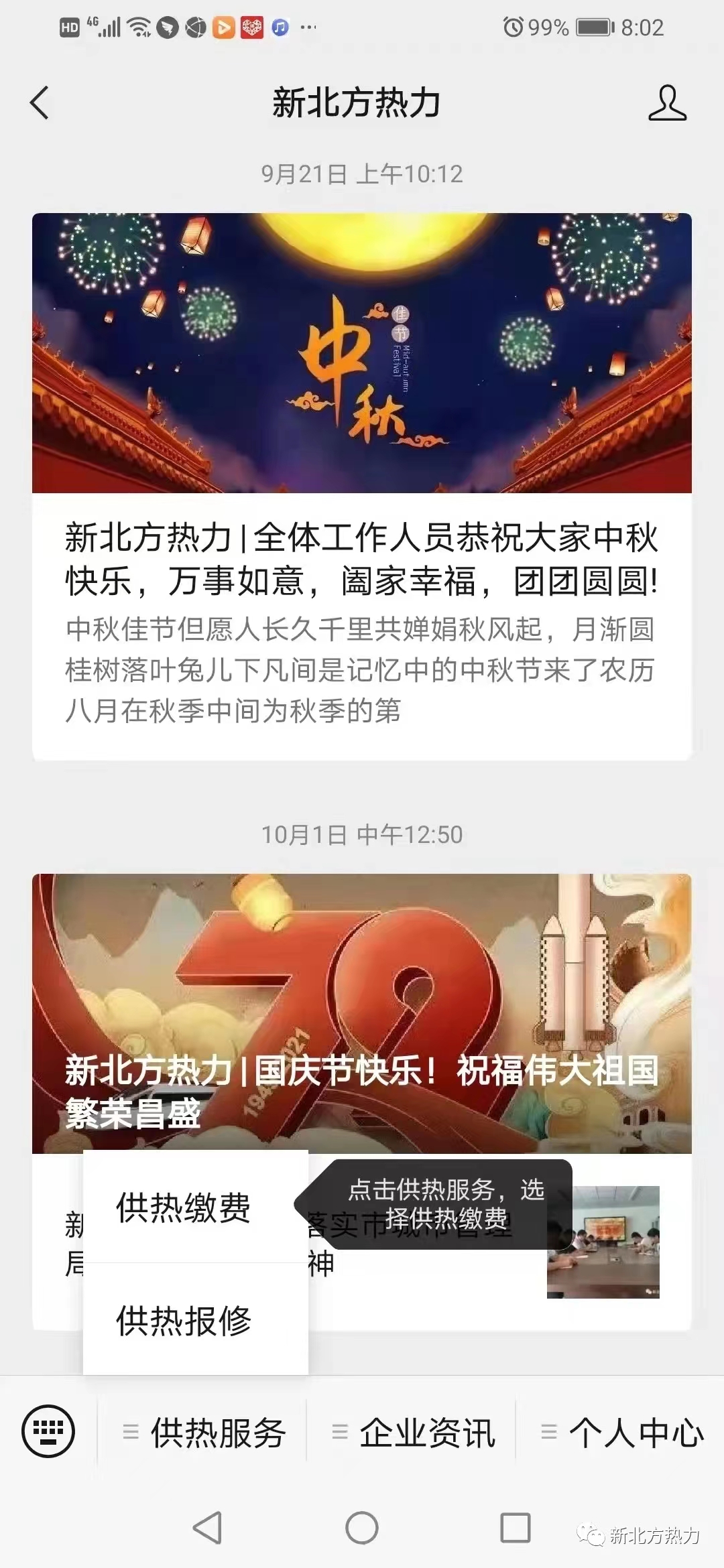Select 供热缴费 from the popup menu
724x1568 pixels.
(184, 1208)
